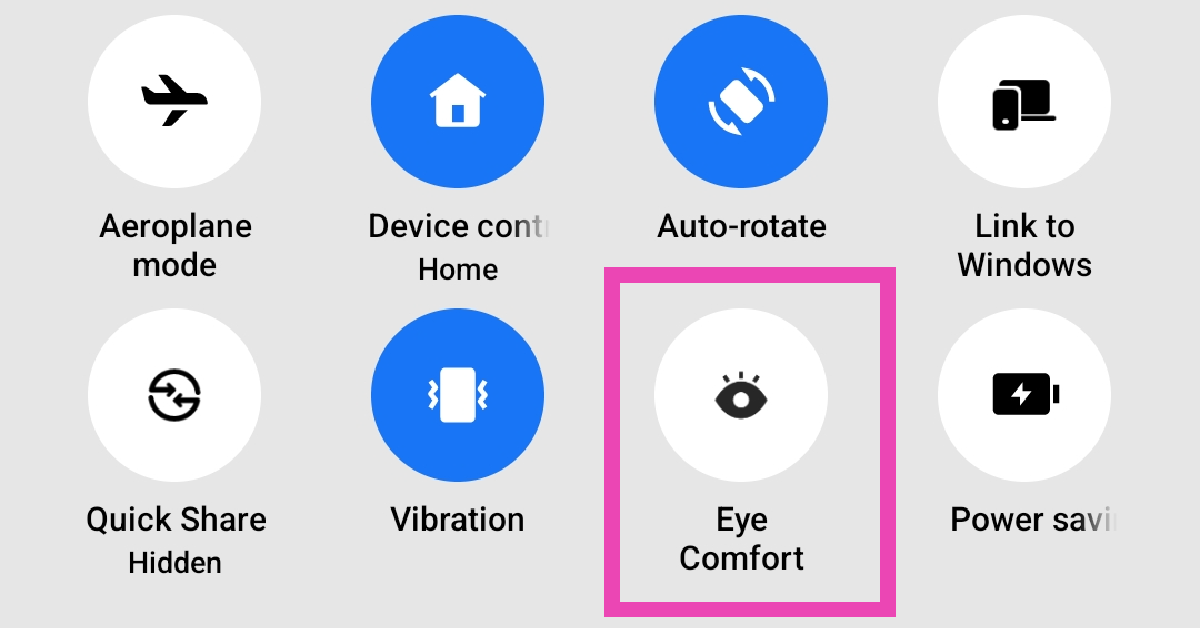Toggle Power saving mode

click(x=1024, y=395)
